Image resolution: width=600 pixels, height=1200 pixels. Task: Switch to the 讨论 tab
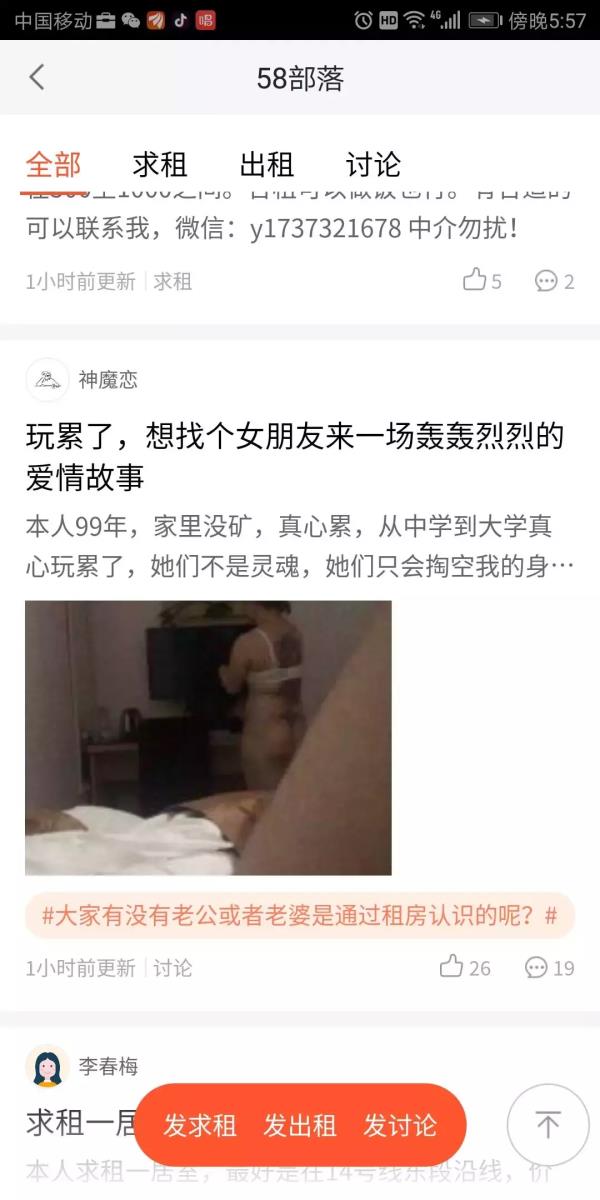coord(373,164)
